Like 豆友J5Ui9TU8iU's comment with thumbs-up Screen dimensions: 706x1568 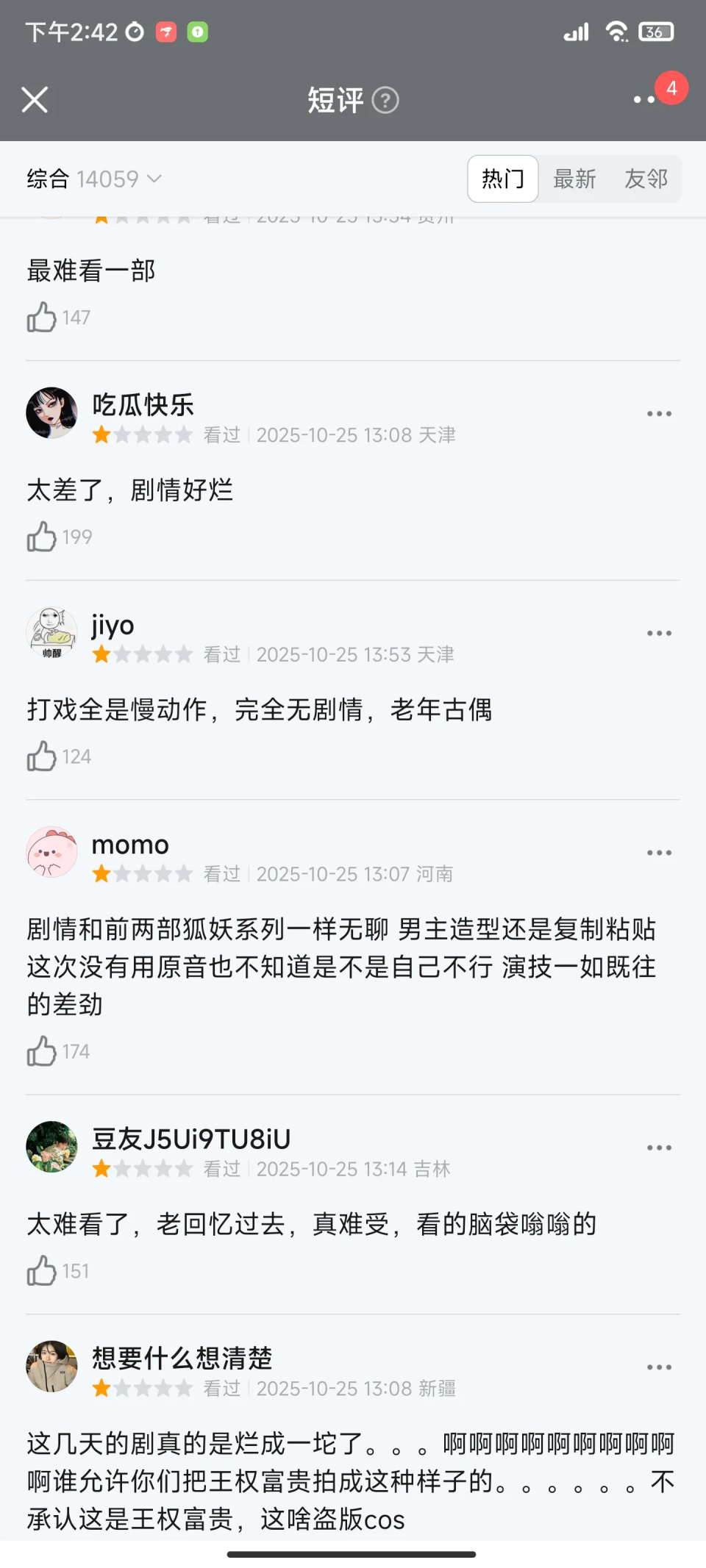[42, 1270]
